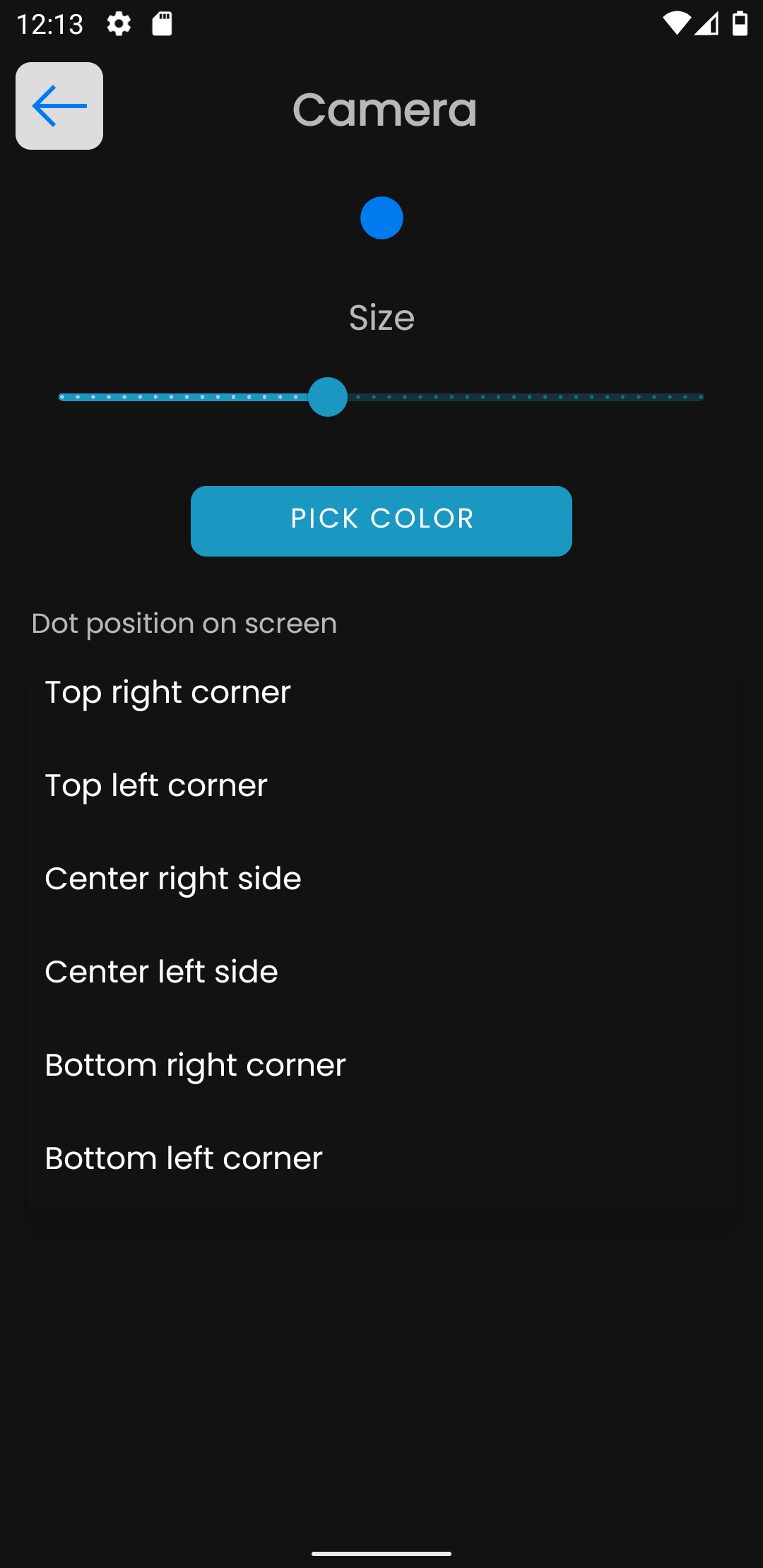Choose Top left corner position
This screenshot has height=1568, width=763.
pyautogui.click(x=381, y=785)
